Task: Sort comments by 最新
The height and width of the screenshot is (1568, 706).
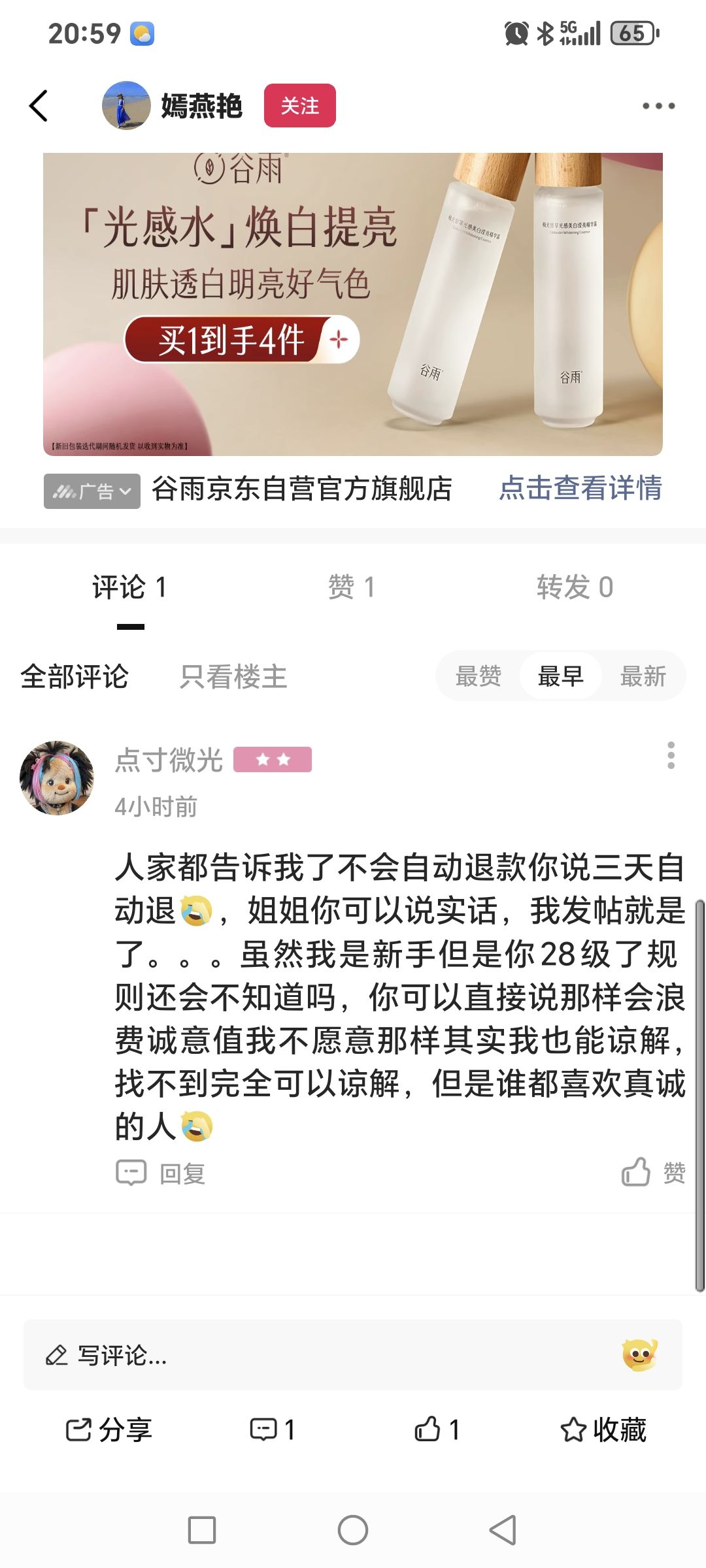Action: (x=643, y=676)
